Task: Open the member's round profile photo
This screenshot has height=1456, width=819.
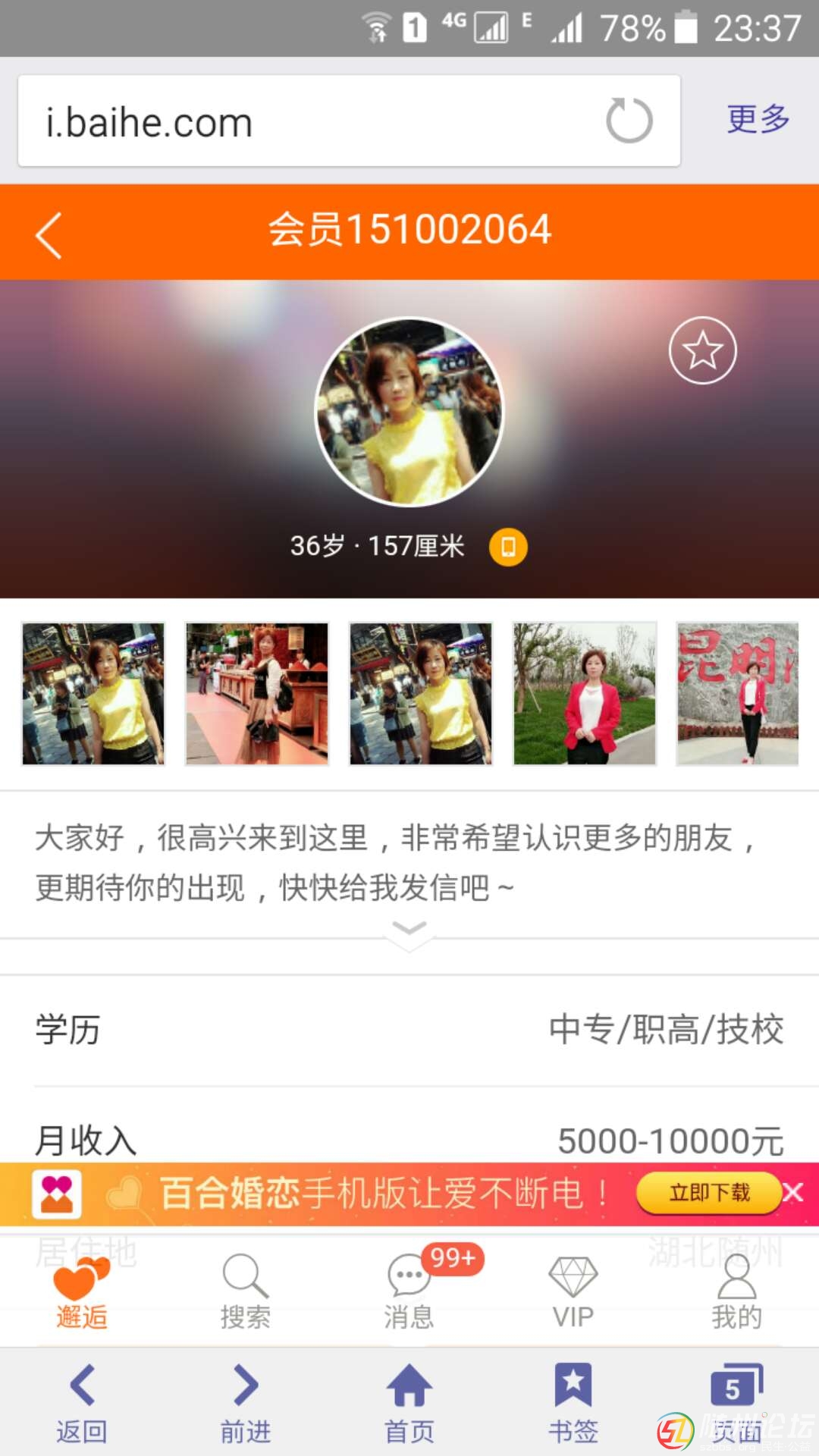Action: [409, 412]
